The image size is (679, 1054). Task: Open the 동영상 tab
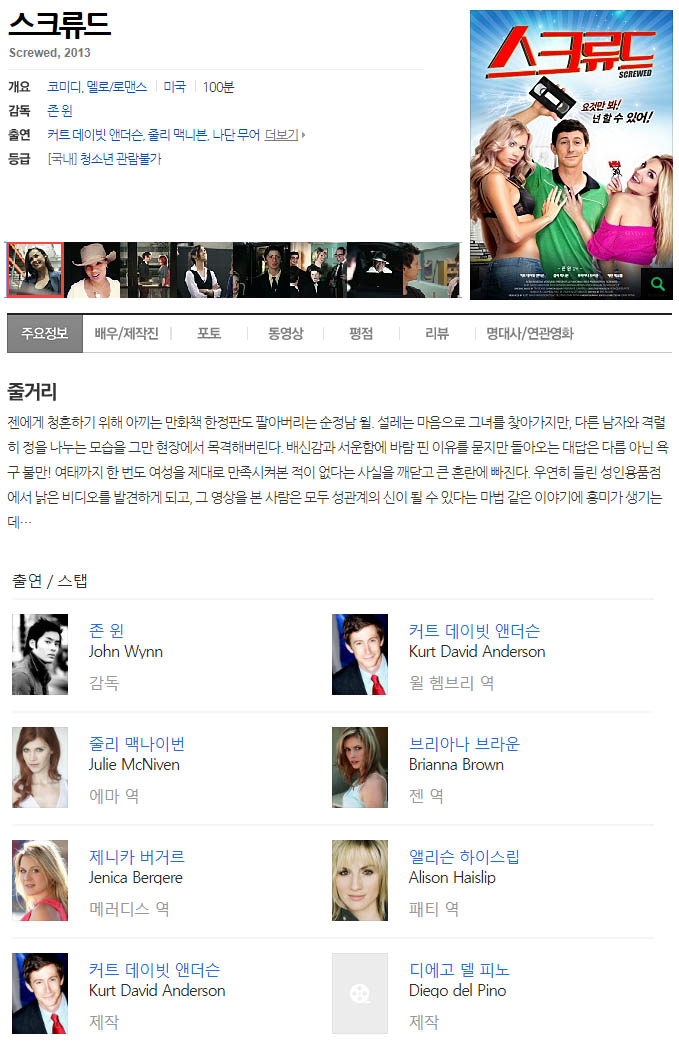(x=285, y=334)
